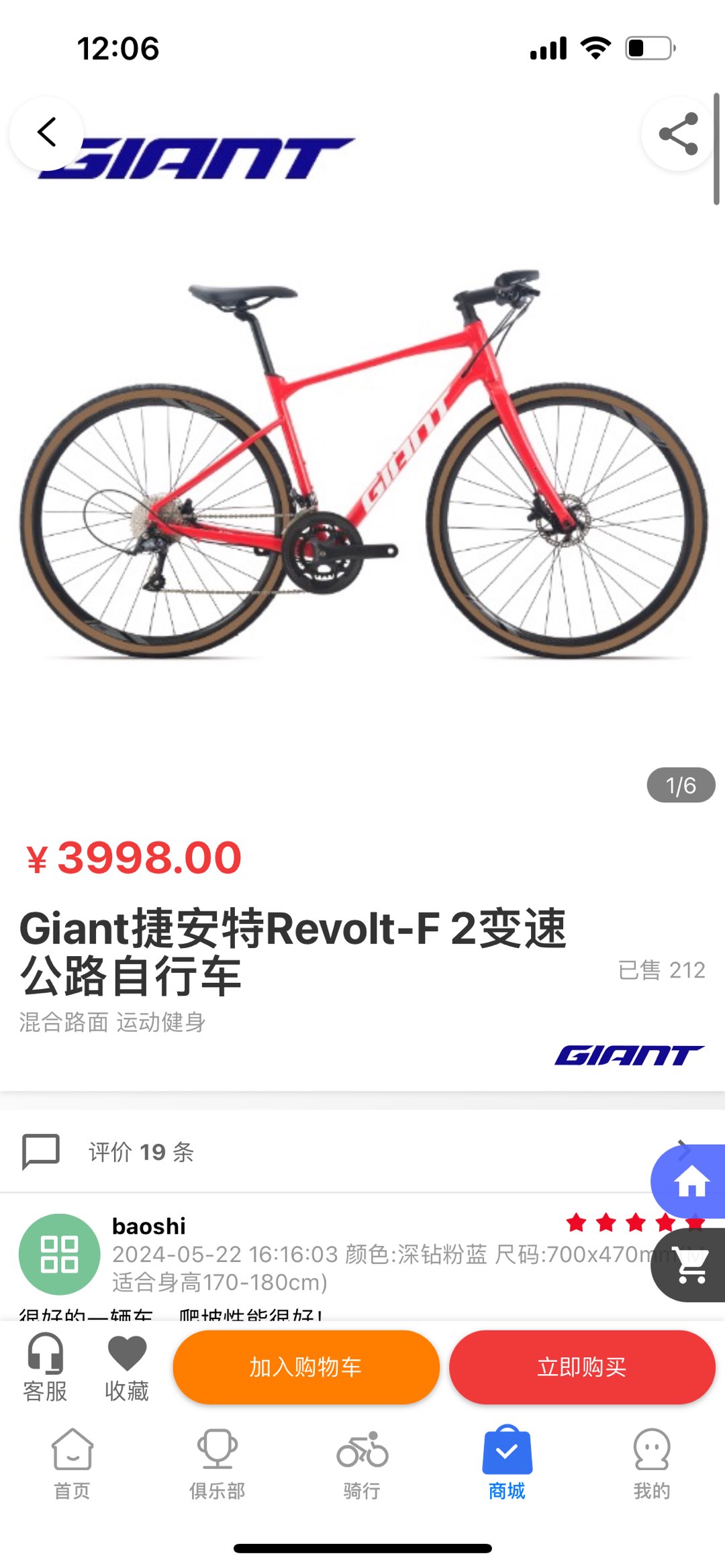
Task: Go back using the top-left arrow
Action: tap(46, 132)
